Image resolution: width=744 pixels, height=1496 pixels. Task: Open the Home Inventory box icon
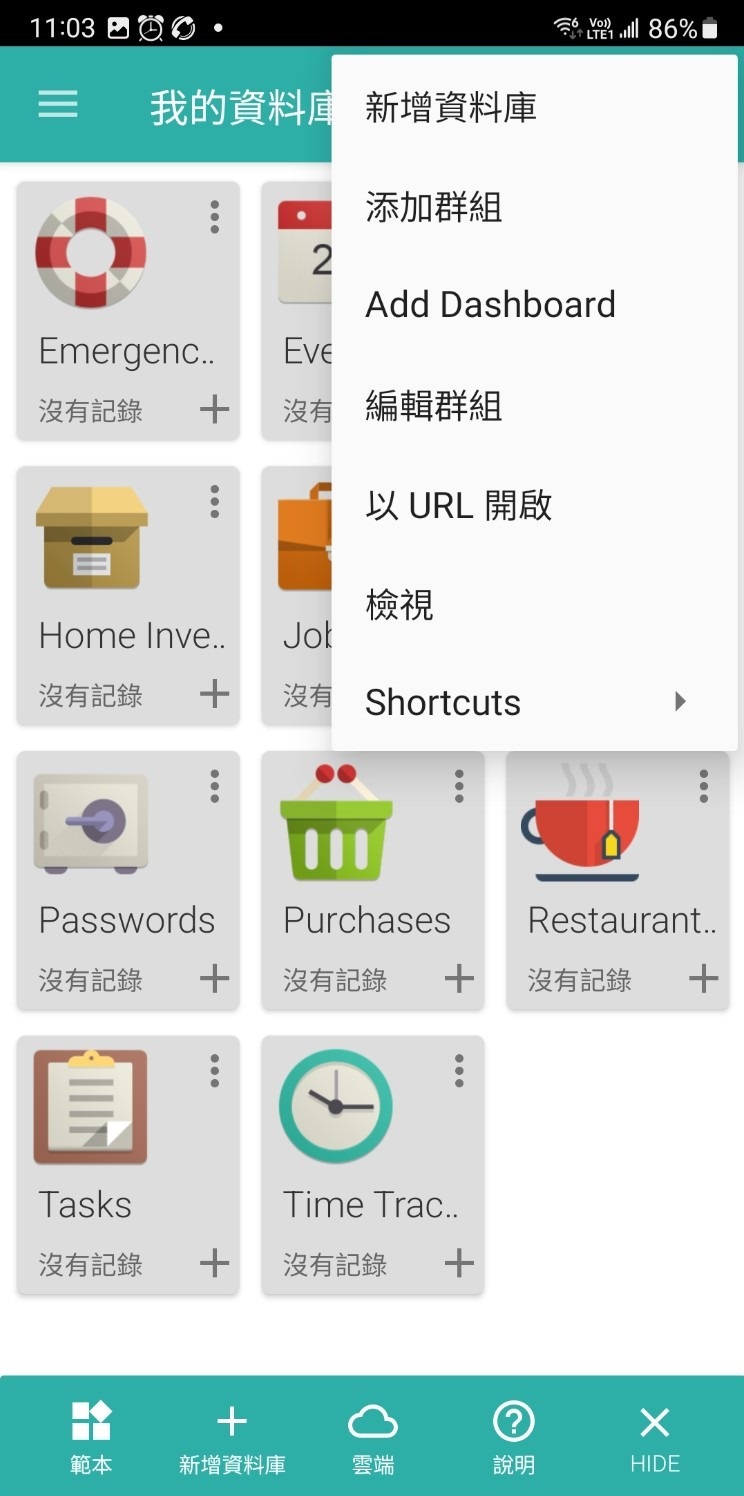[90, 535]
